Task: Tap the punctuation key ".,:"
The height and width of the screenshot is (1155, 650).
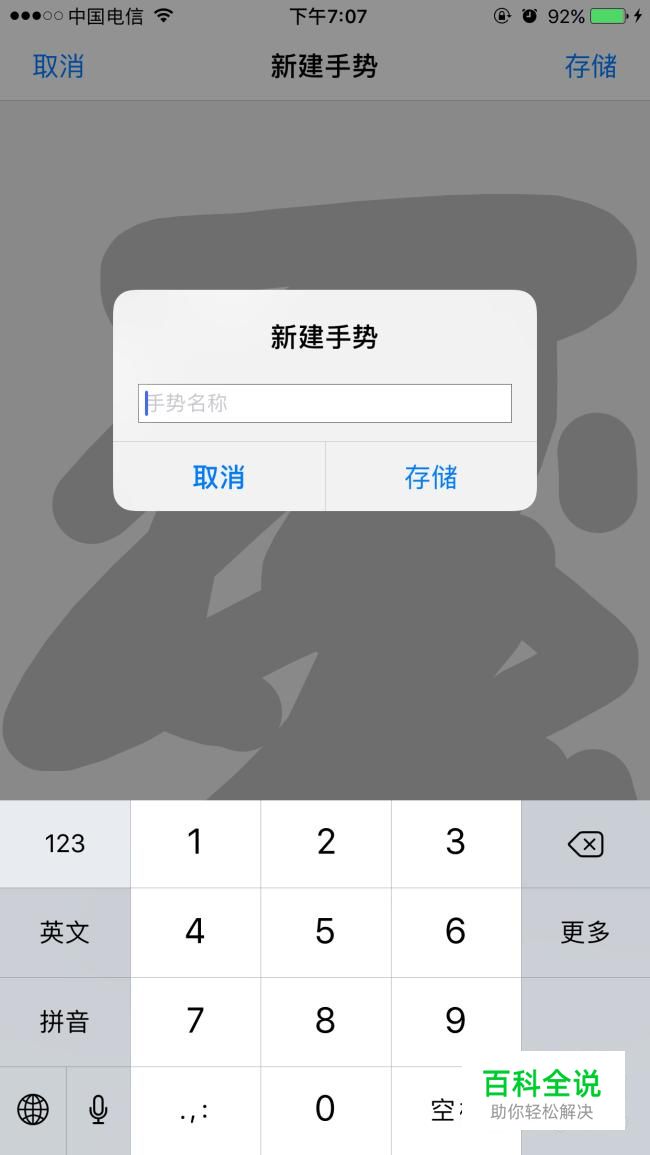Action: pos(195,1109)
